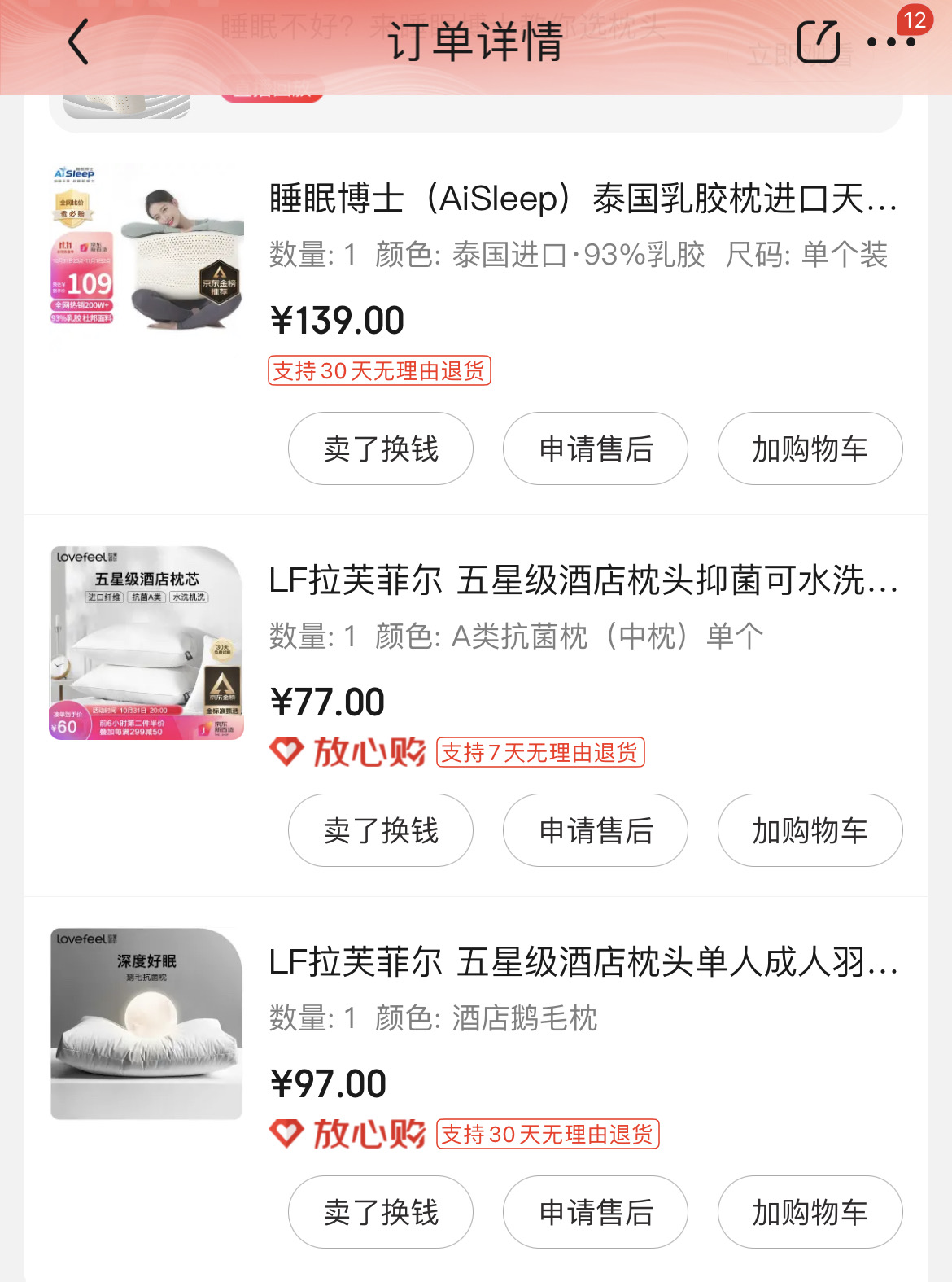Viewport: 952px width, 1282px height.
Task: Apply for after-sales on the ¥77.00 pillow
Action: (x=596, y=830)
